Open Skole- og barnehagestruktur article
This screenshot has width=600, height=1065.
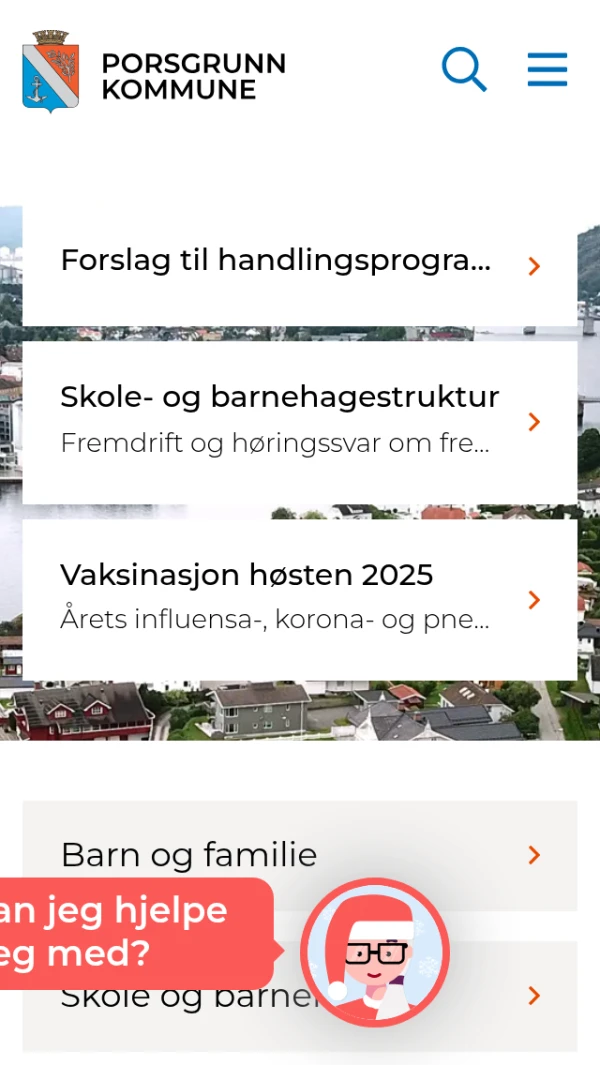[299, 421]
